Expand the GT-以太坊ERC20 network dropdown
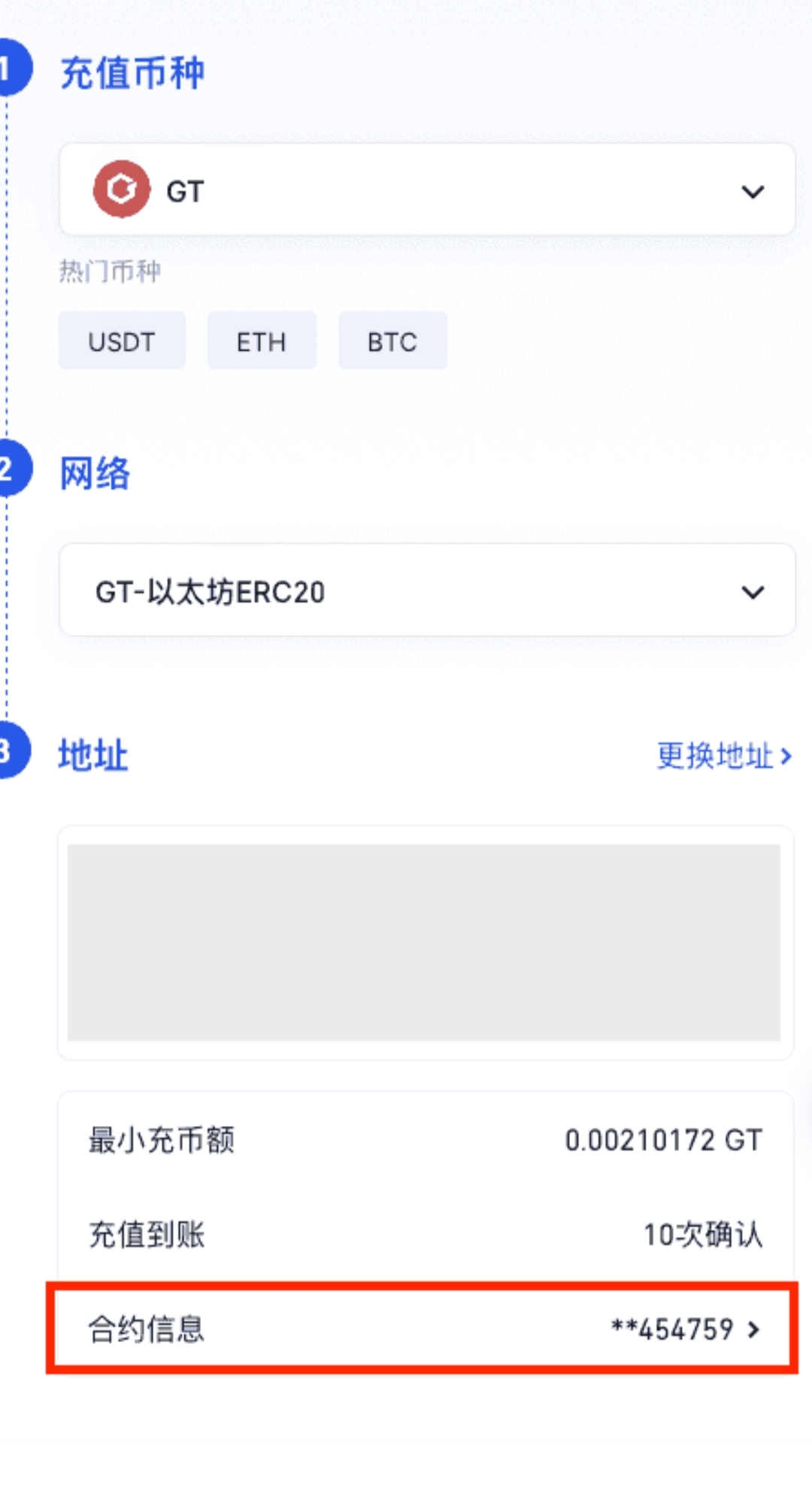Viewport: 812px width, 1494px height. 427,591
